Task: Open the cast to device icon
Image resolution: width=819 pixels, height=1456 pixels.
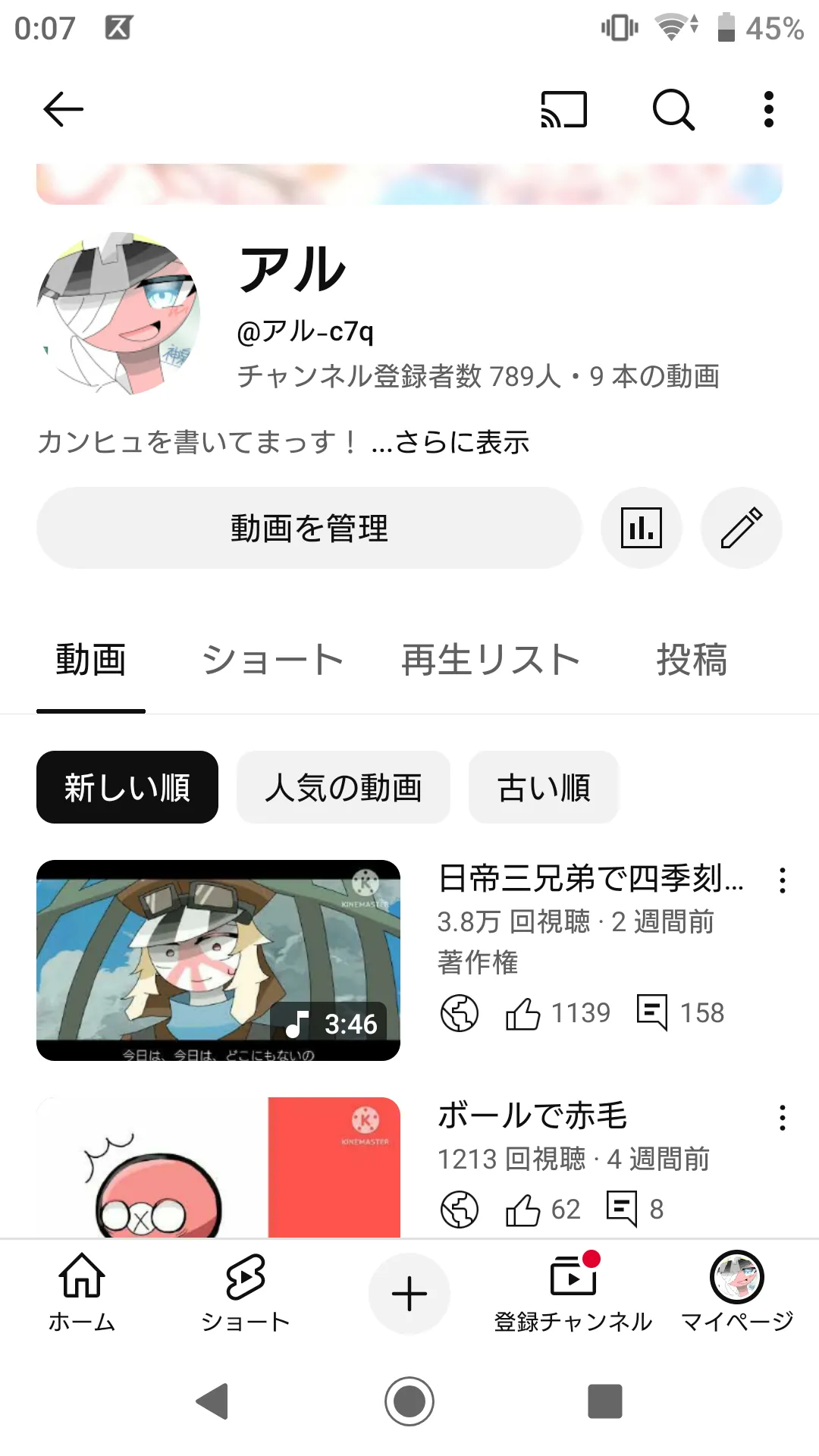Action: coord(563,109)
